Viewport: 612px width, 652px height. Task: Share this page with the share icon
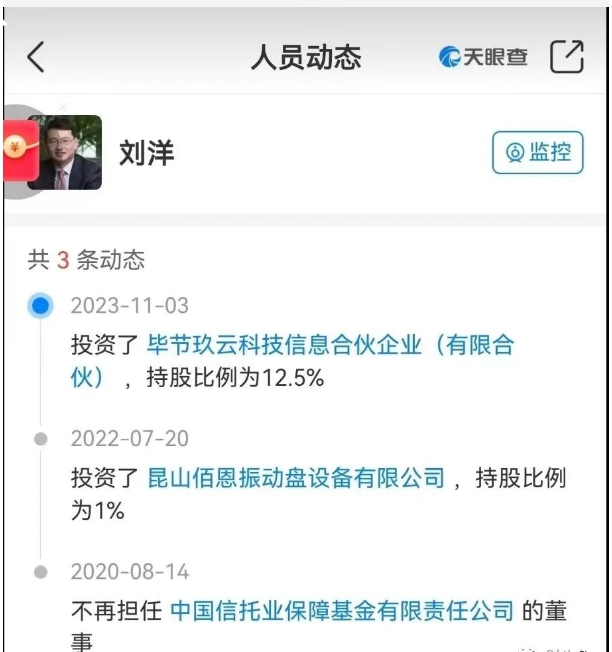point(567,57)
